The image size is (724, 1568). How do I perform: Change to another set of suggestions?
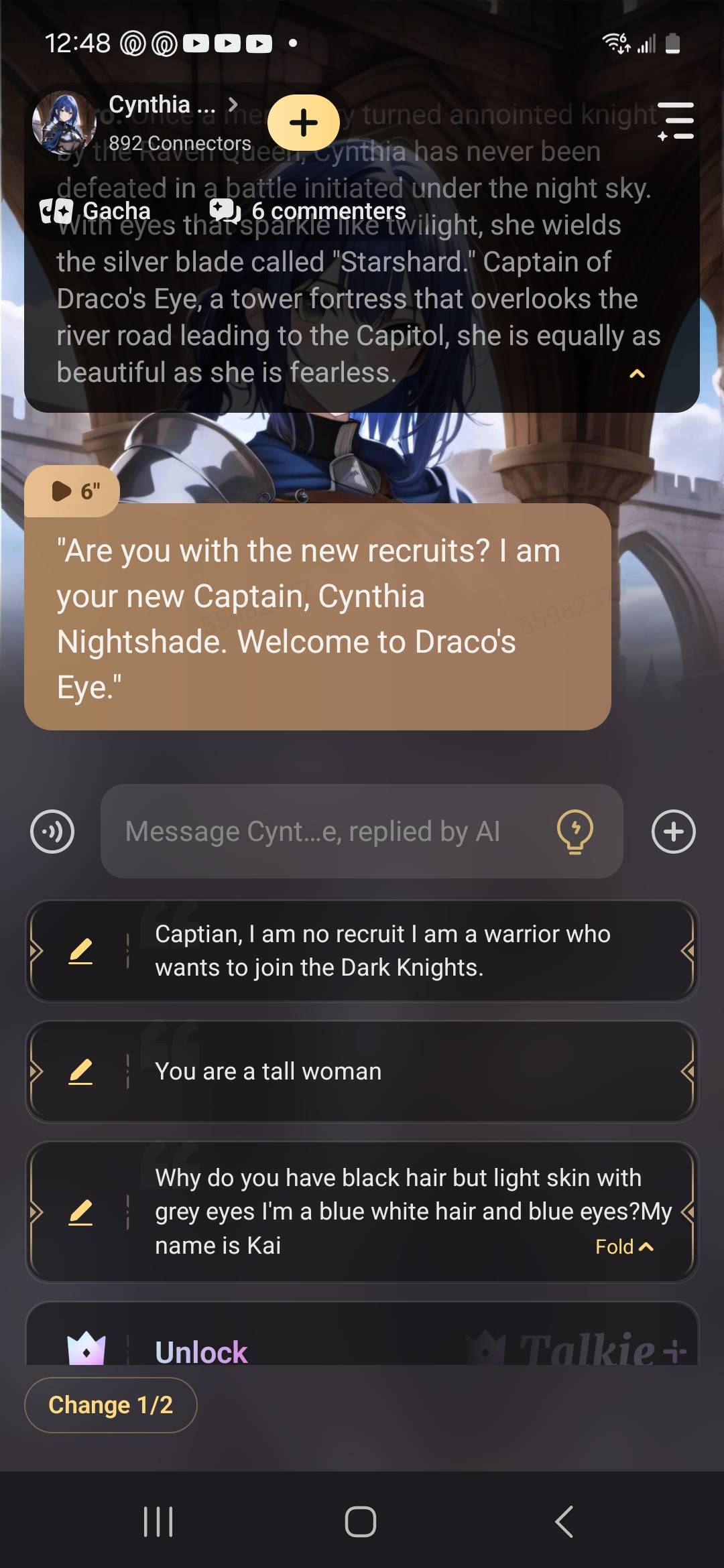tap(111, 1404)
